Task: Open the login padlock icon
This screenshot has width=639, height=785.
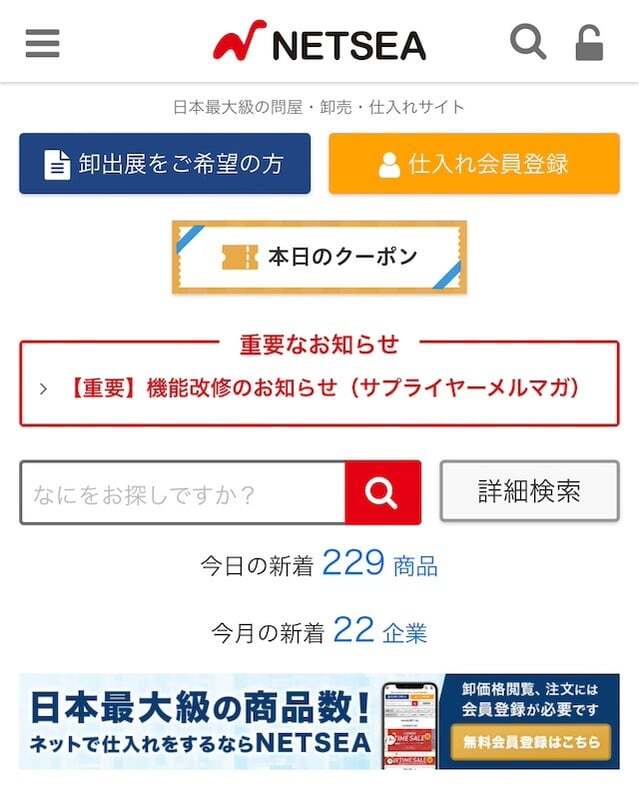Action: coord(590,43)
